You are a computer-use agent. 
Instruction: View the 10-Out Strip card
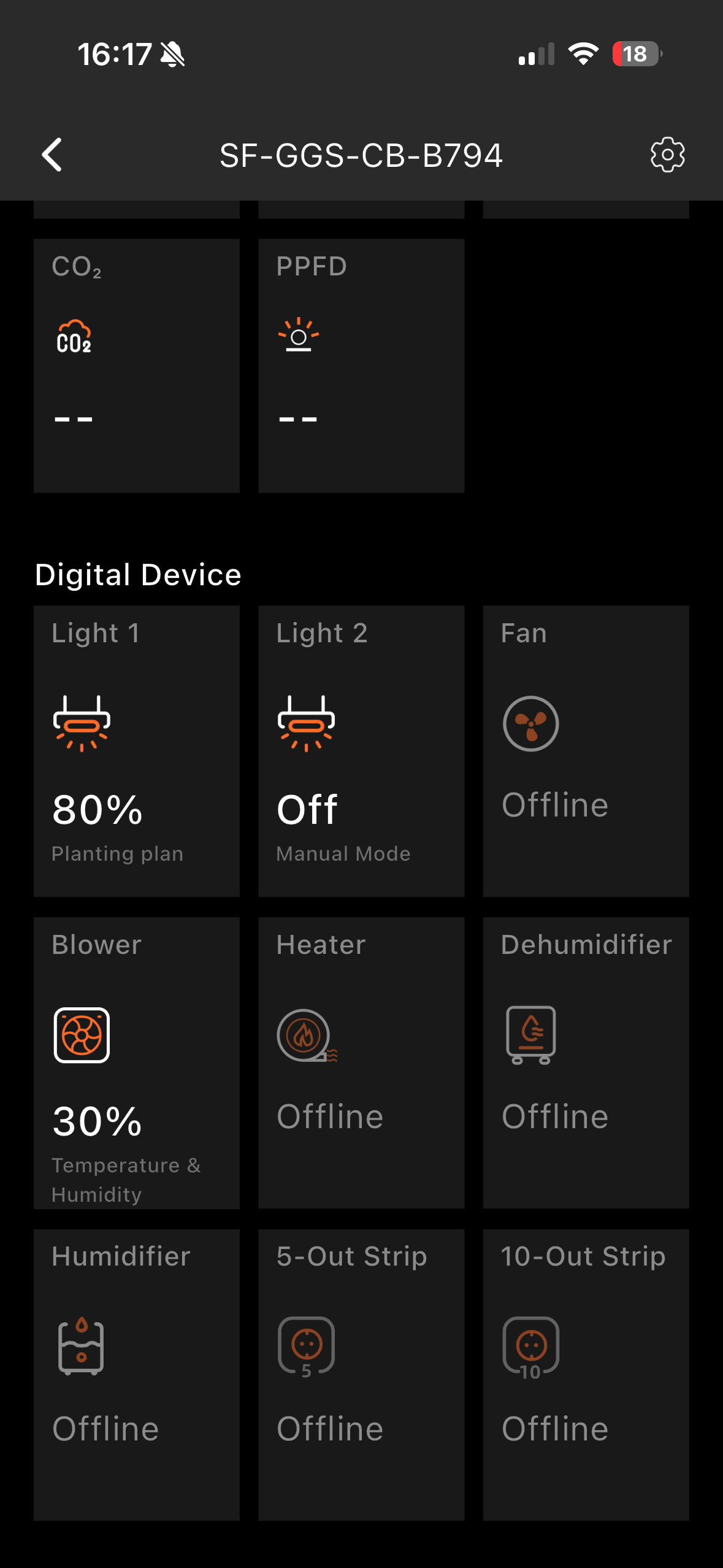tap(586, 1374)
